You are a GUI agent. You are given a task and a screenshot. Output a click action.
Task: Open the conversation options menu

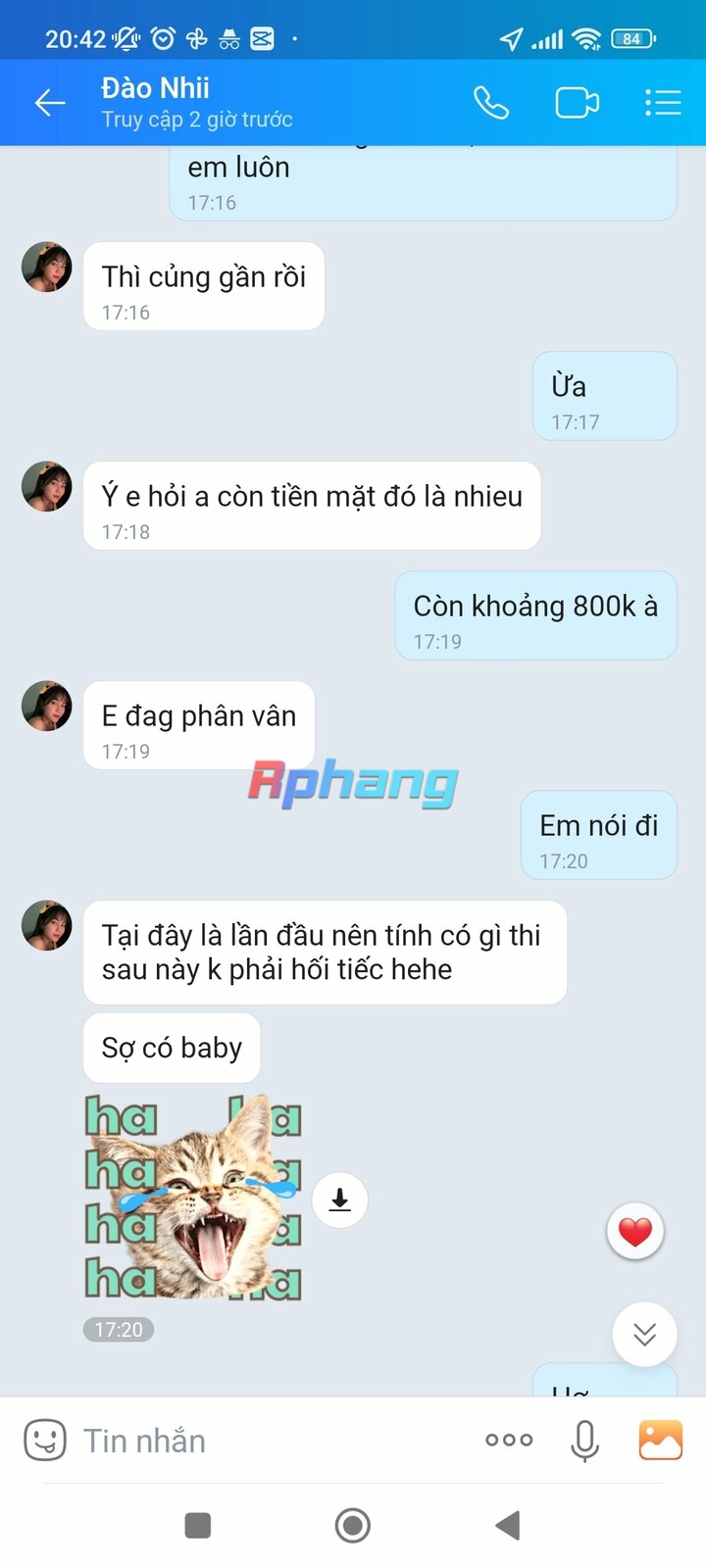[663, 103]
